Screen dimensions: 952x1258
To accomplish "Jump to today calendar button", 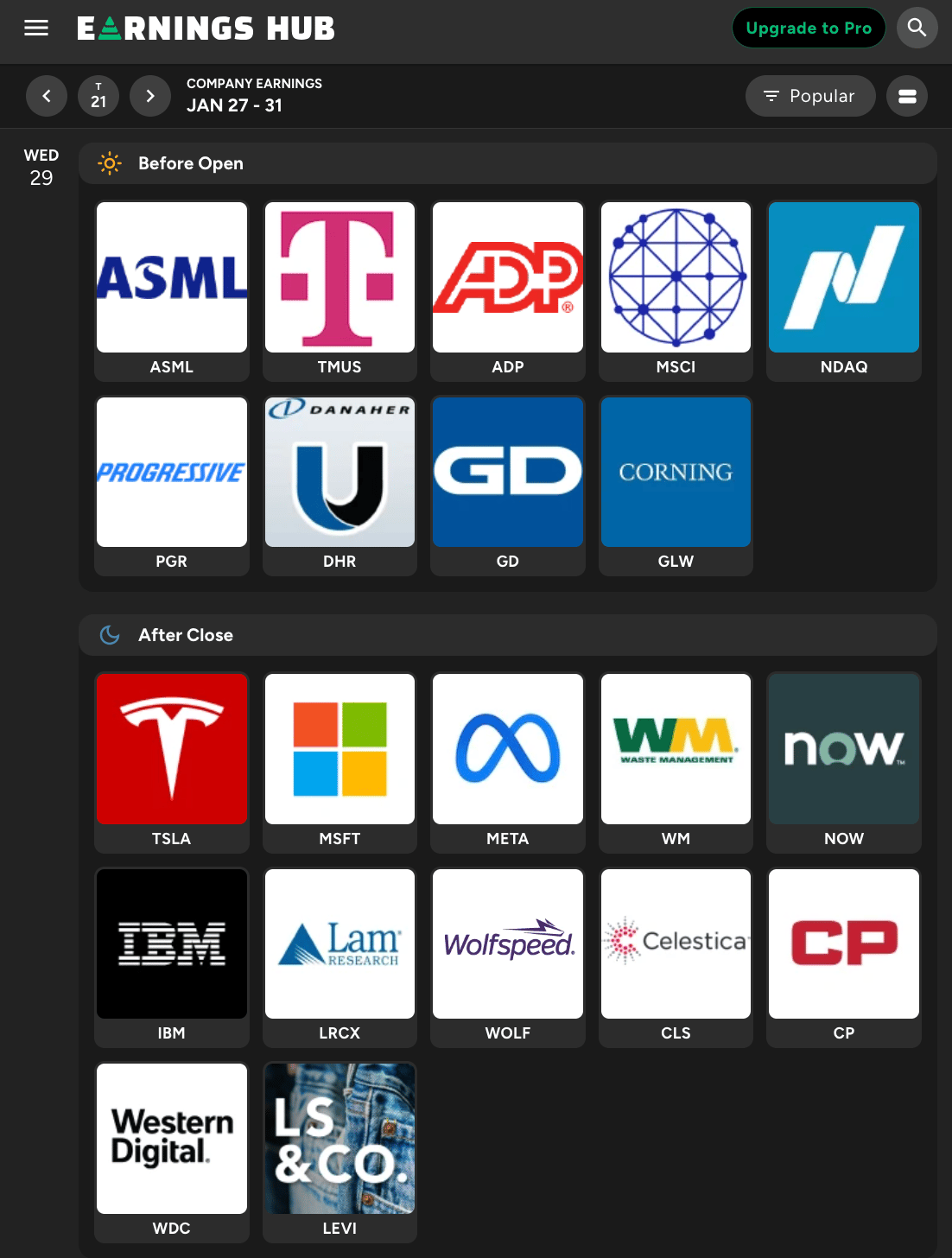I will [98, 96].
